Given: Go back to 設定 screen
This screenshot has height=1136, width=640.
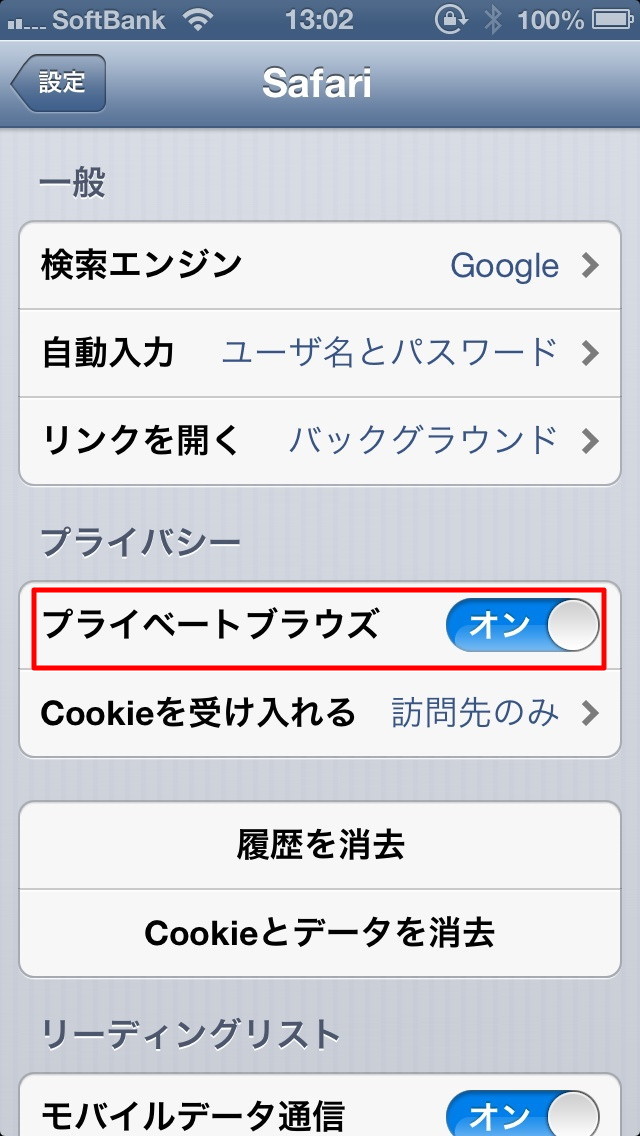Looking at the screenshot, I should point(58,83).
